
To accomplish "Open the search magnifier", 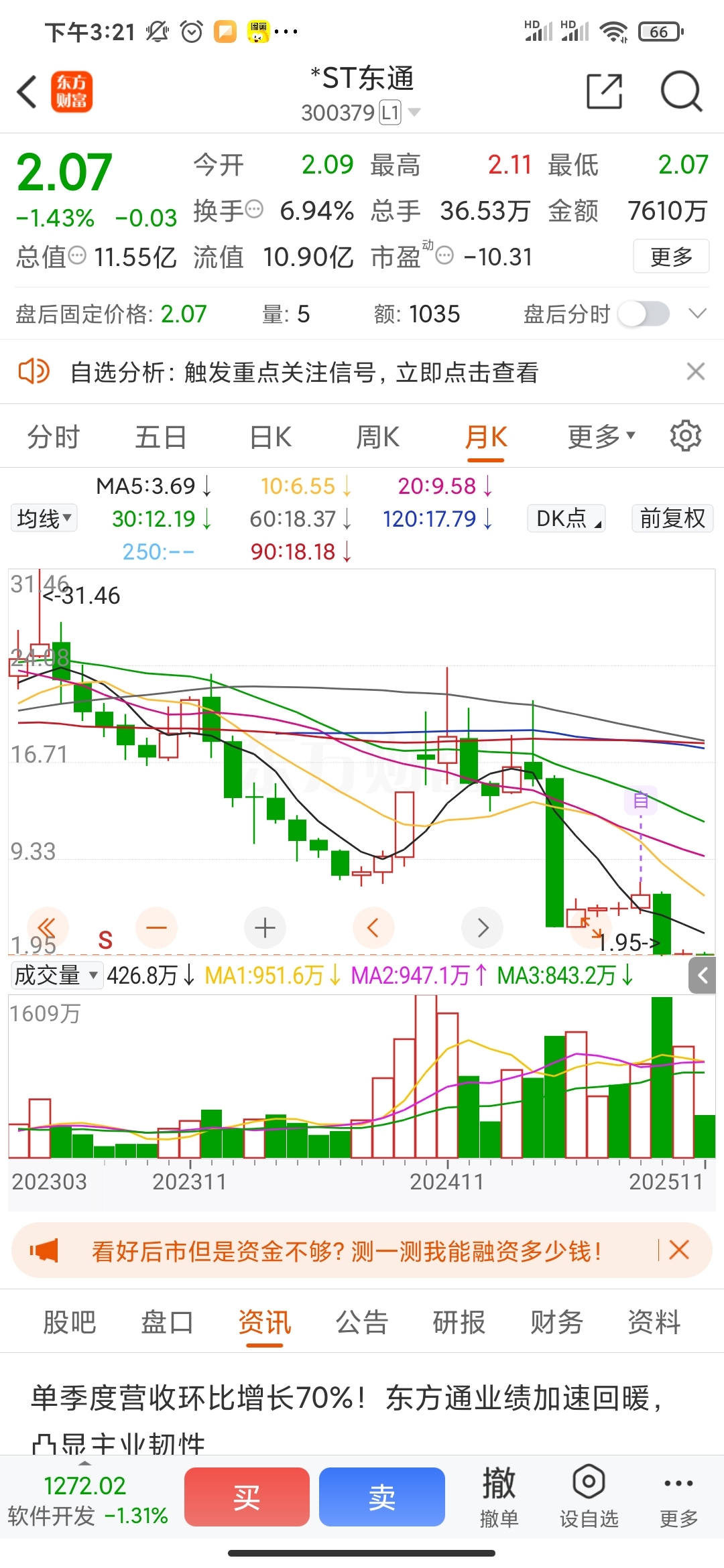I will tap(680, 92).
